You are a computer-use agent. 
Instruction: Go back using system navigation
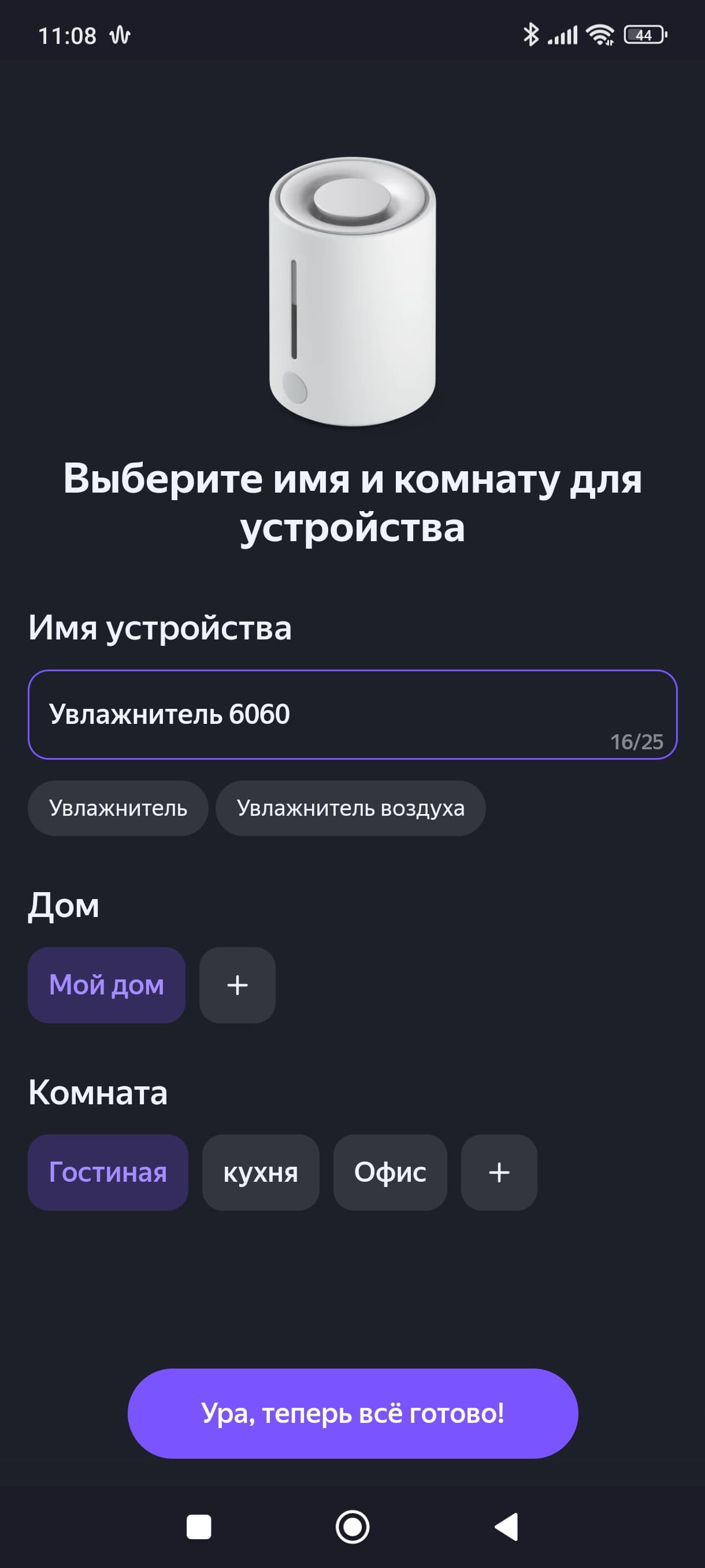point(507,1526)
